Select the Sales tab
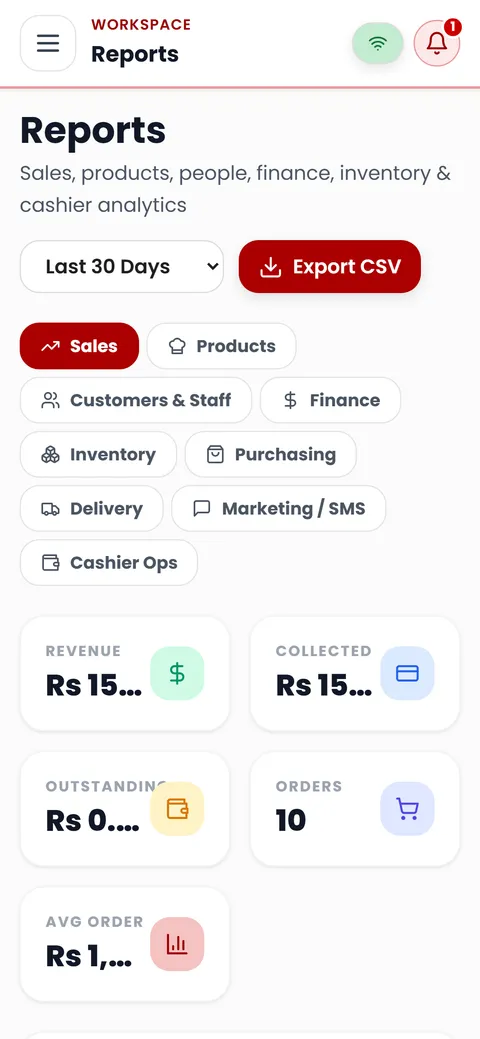 pyautogui.click(x=80, y=346)
